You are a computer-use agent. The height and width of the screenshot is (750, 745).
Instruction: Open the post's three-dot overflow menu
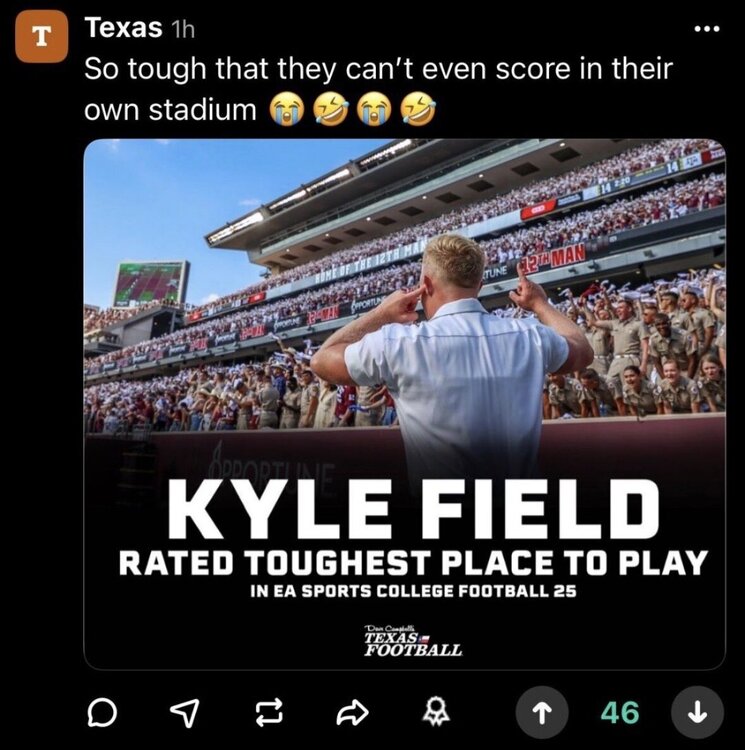click(x=706, y=29)
